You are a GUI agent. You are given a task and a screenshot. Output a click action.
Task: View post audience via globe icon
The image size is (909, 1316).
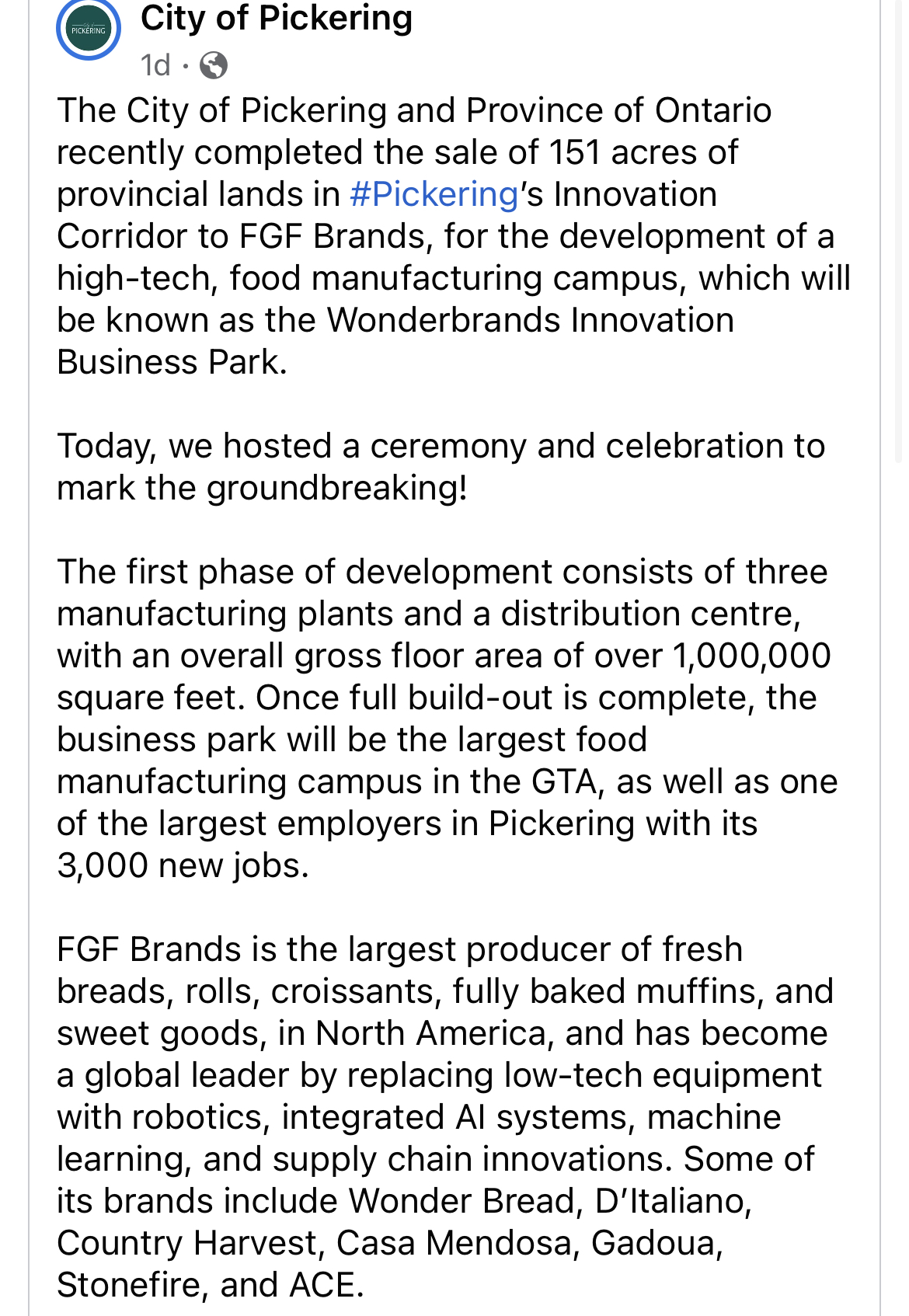coord(214,65)
